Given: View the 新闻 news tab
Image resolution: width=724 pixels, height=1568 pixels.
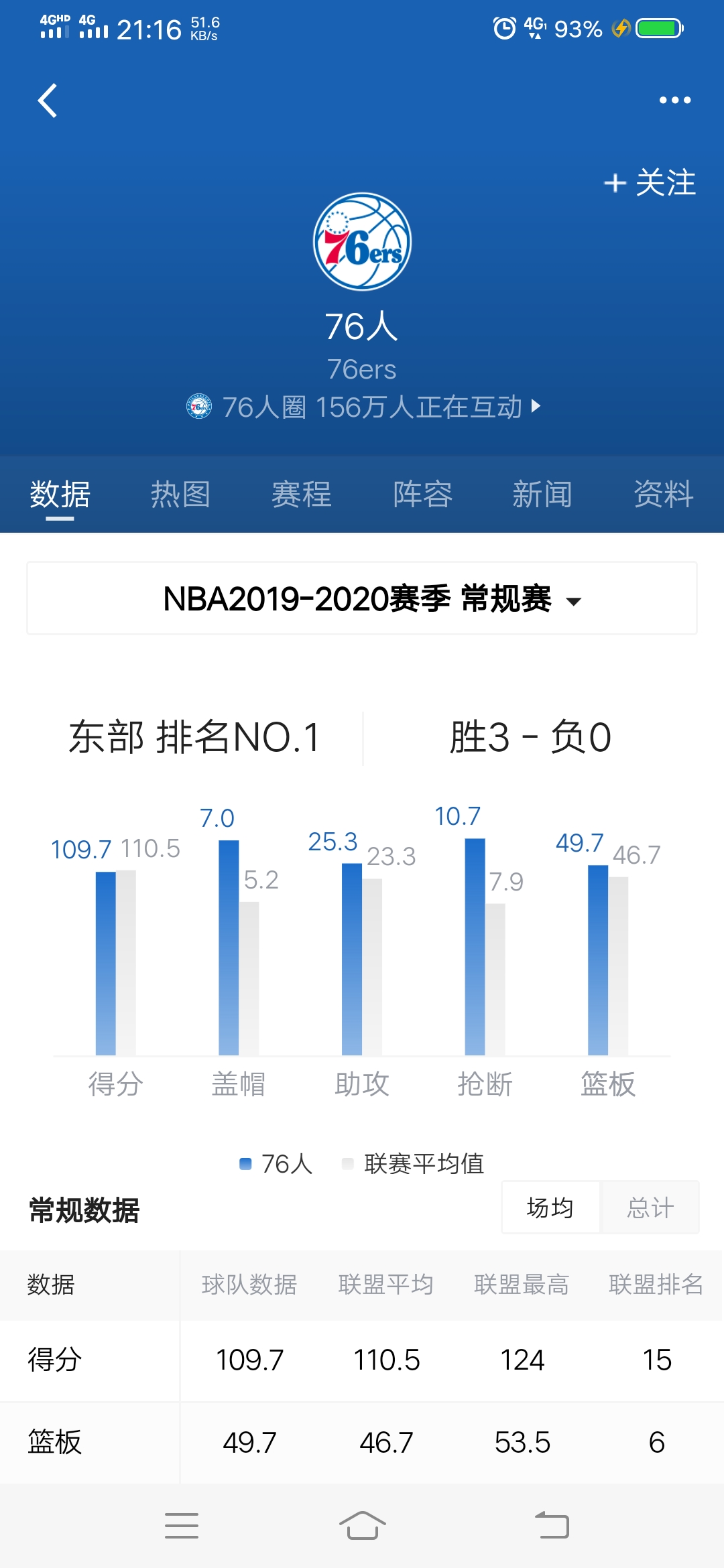Looking at the screenshot, I should [x=542, y=495].
